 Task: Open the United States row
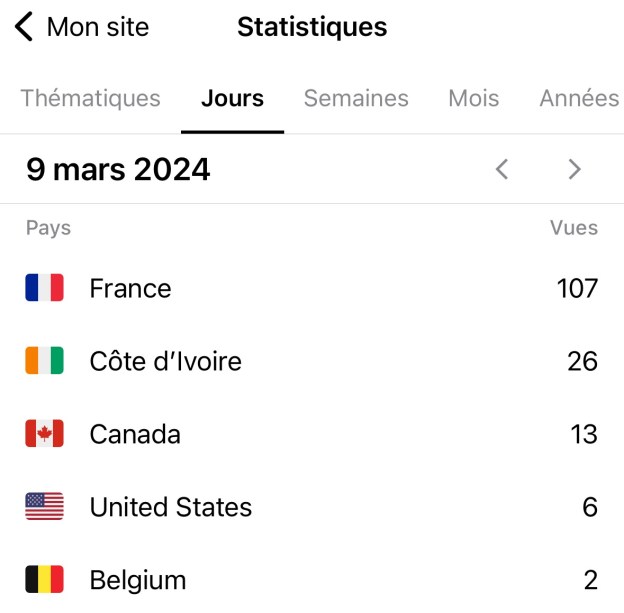pos(312,507)
